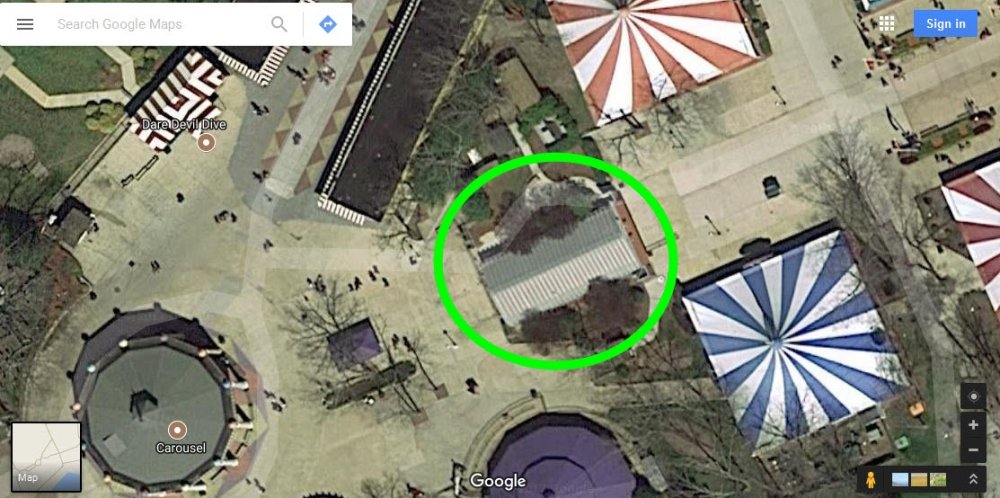
Task: Tap the Search Google Maps field
Action: click(x=150, y=24)
